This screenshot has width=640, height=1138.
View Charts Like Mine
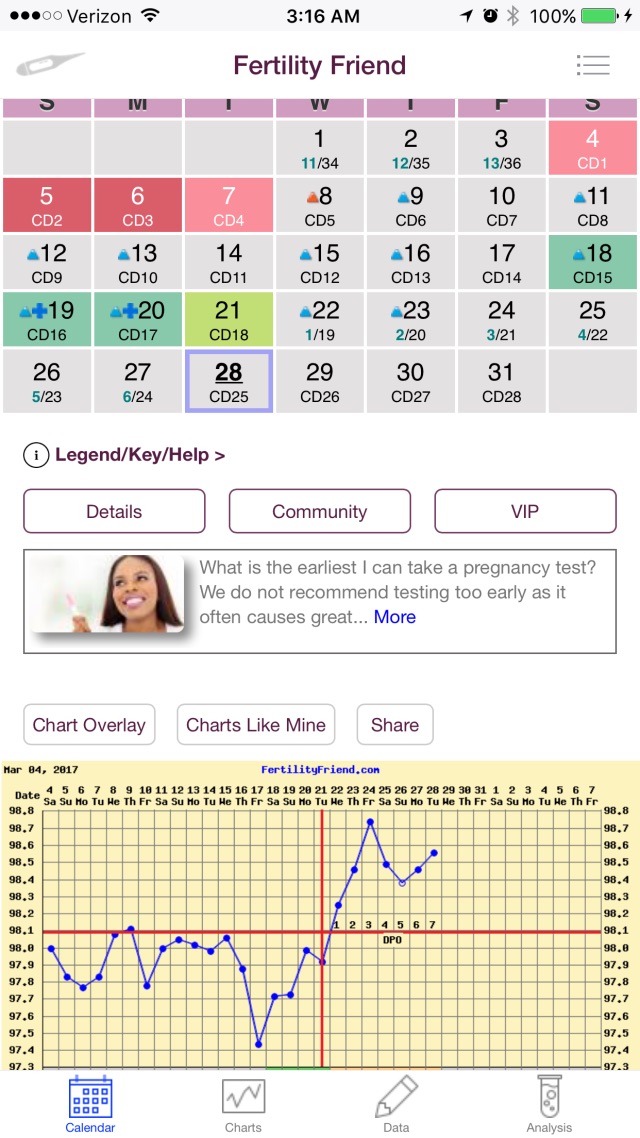click(x=256, y=724)
